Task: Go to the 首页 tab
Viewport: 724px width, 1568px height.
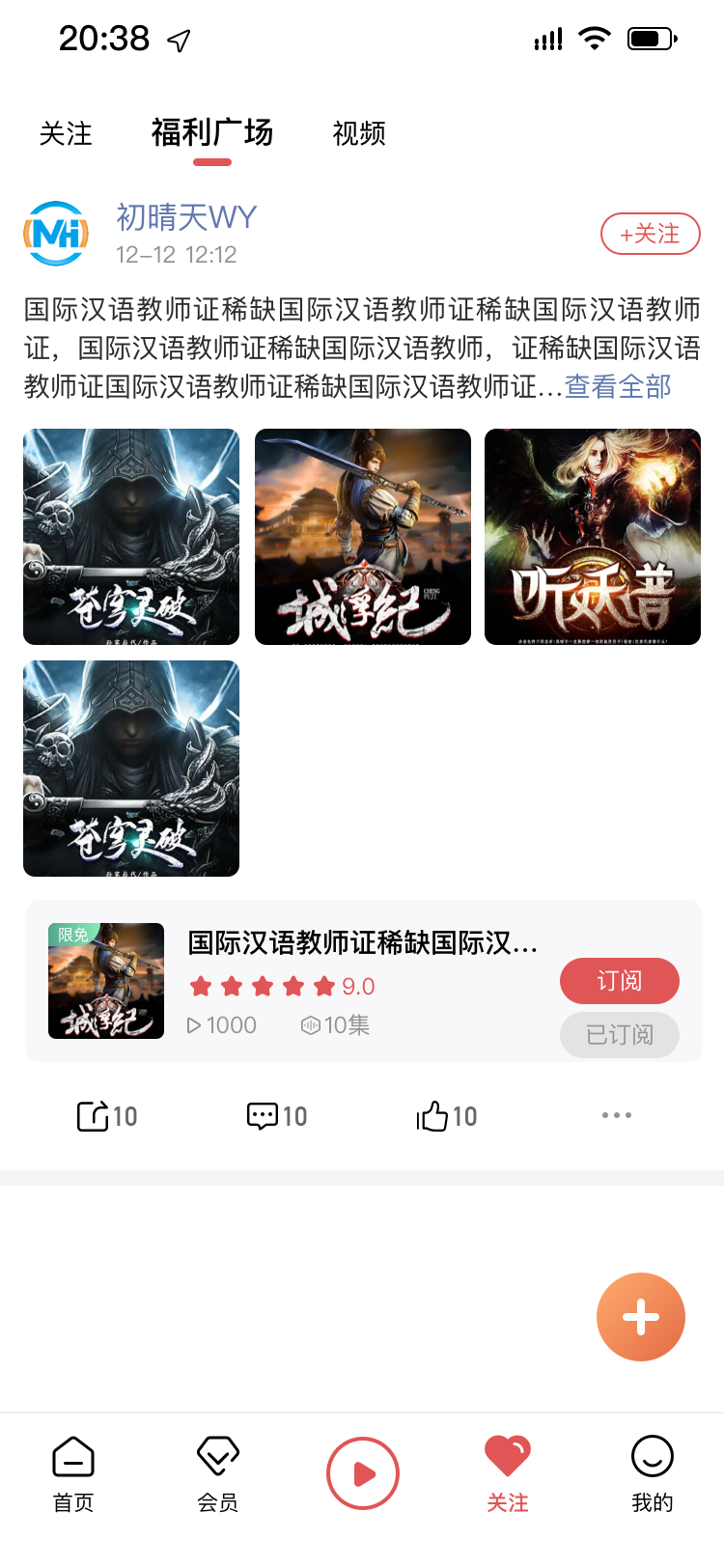Action: pyautogui.click(x=73, y=1473)
